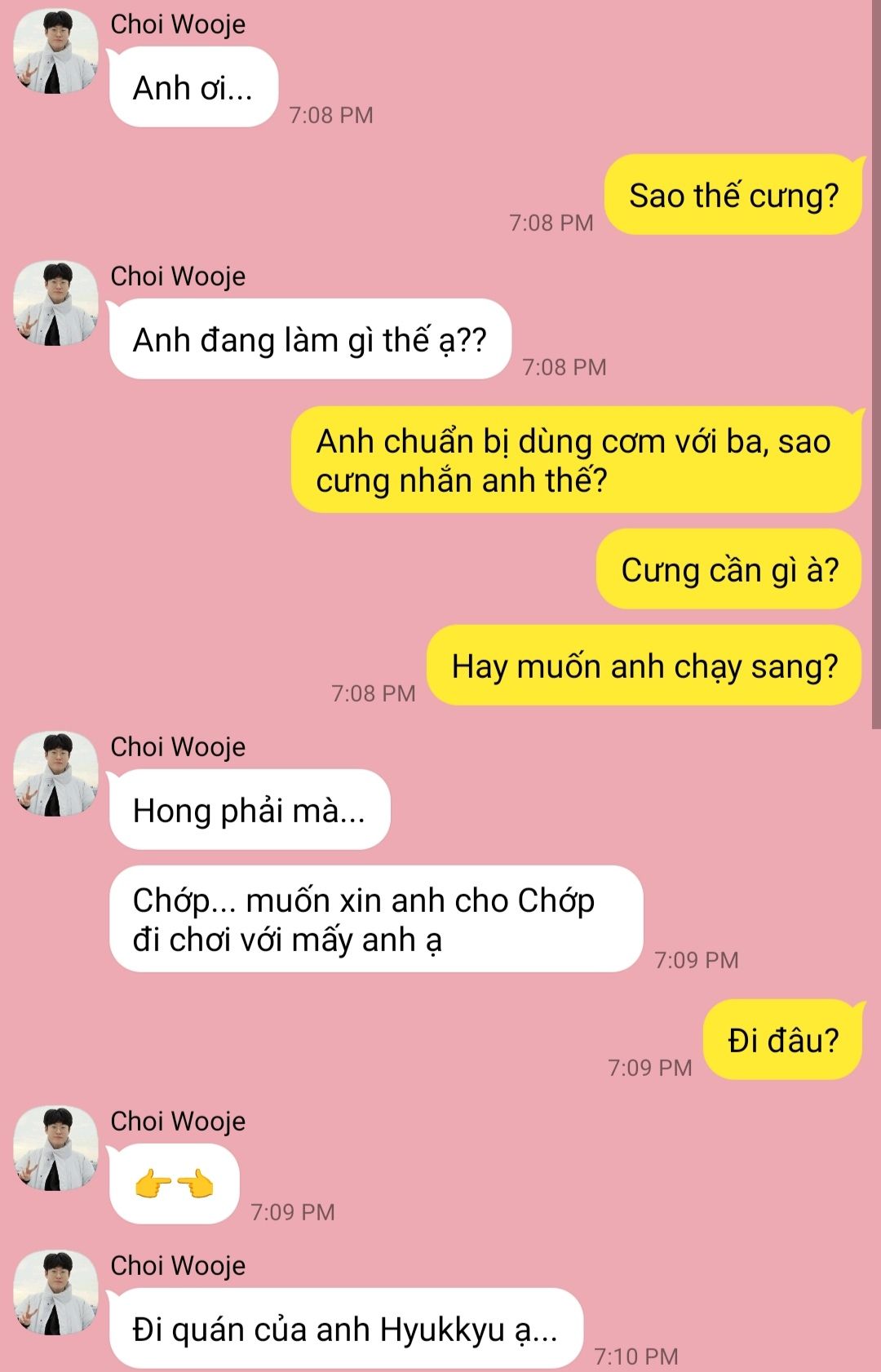Tap Choi Wooje's profile photo beside "Anh đang làm gì thế ạ??"
This screenshot has height=1372, width=881.
point(55,304)
